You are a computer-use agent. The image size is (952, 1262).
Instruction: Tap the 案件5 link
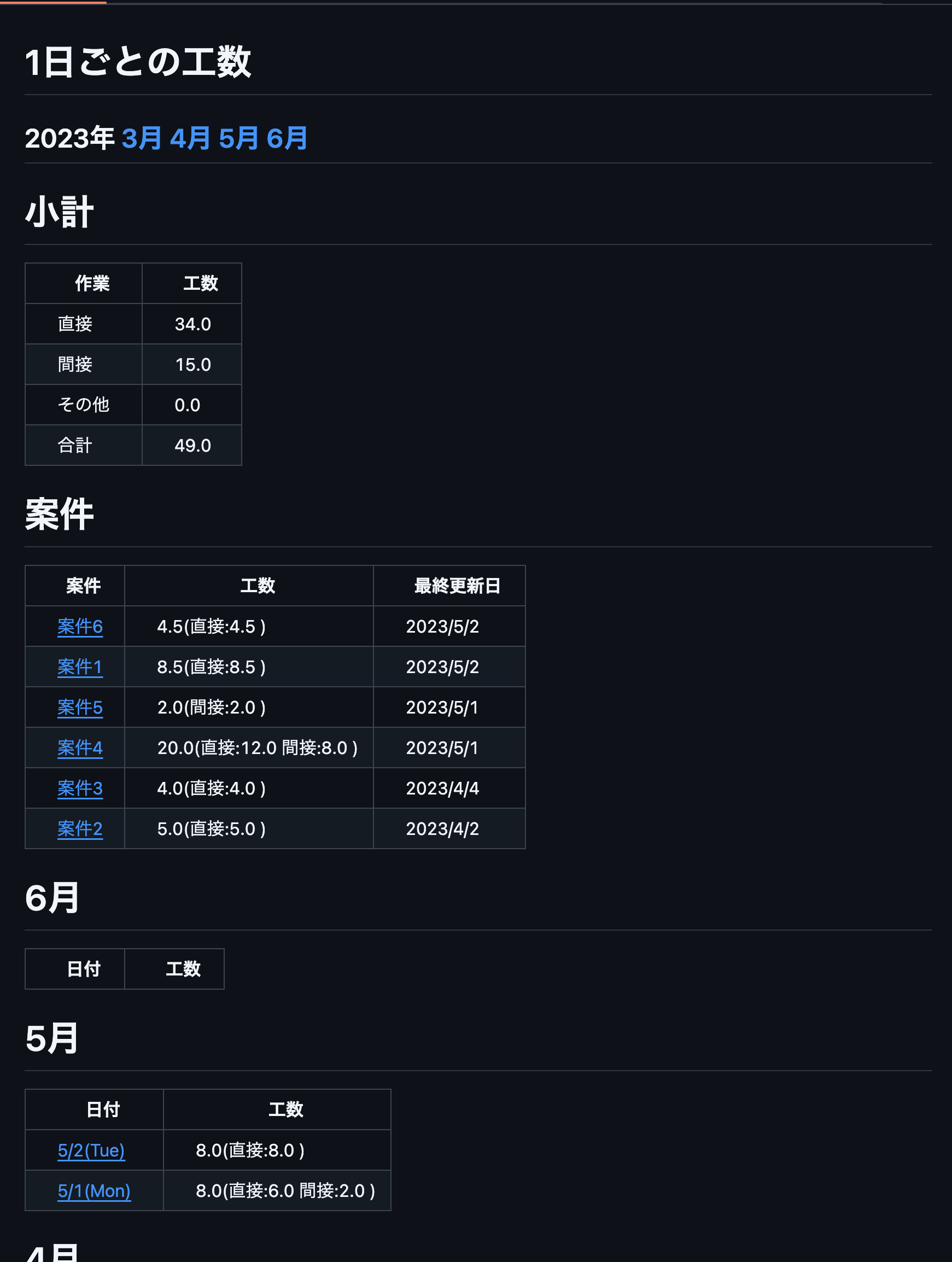pos(80,708)
